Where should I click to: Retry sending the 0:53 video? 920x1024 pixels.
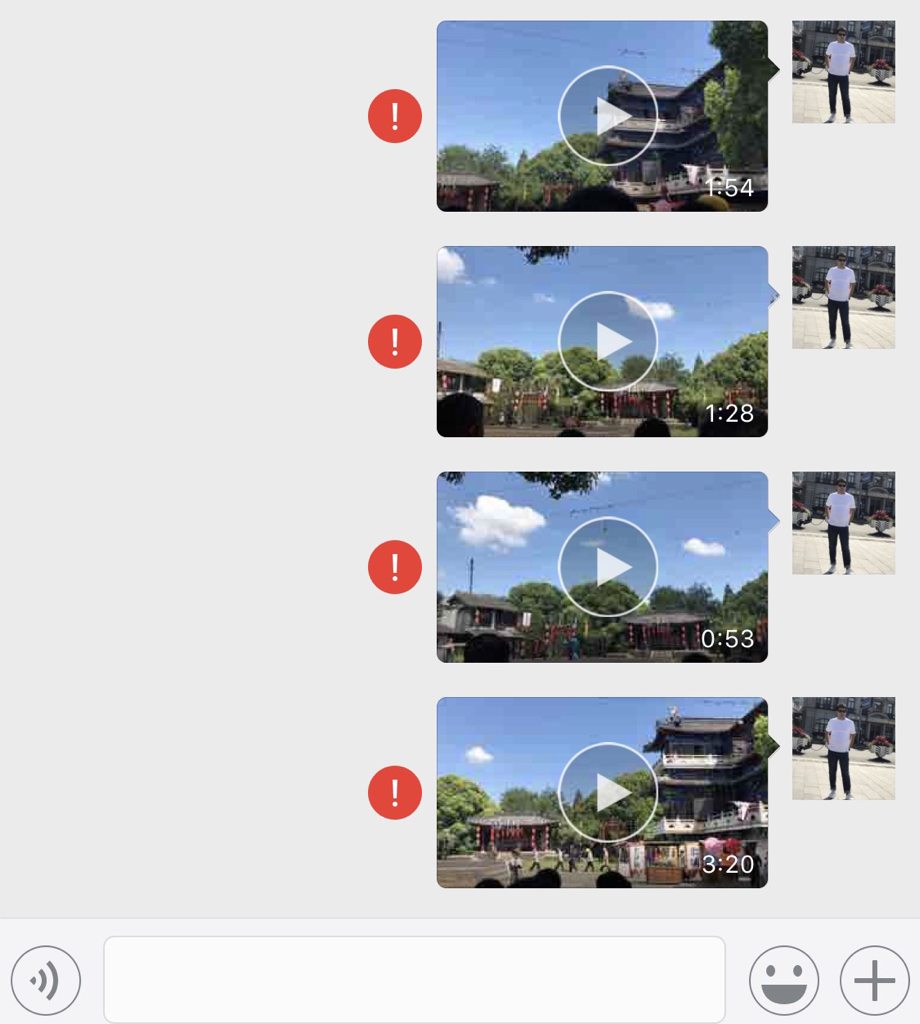(395, 566)
